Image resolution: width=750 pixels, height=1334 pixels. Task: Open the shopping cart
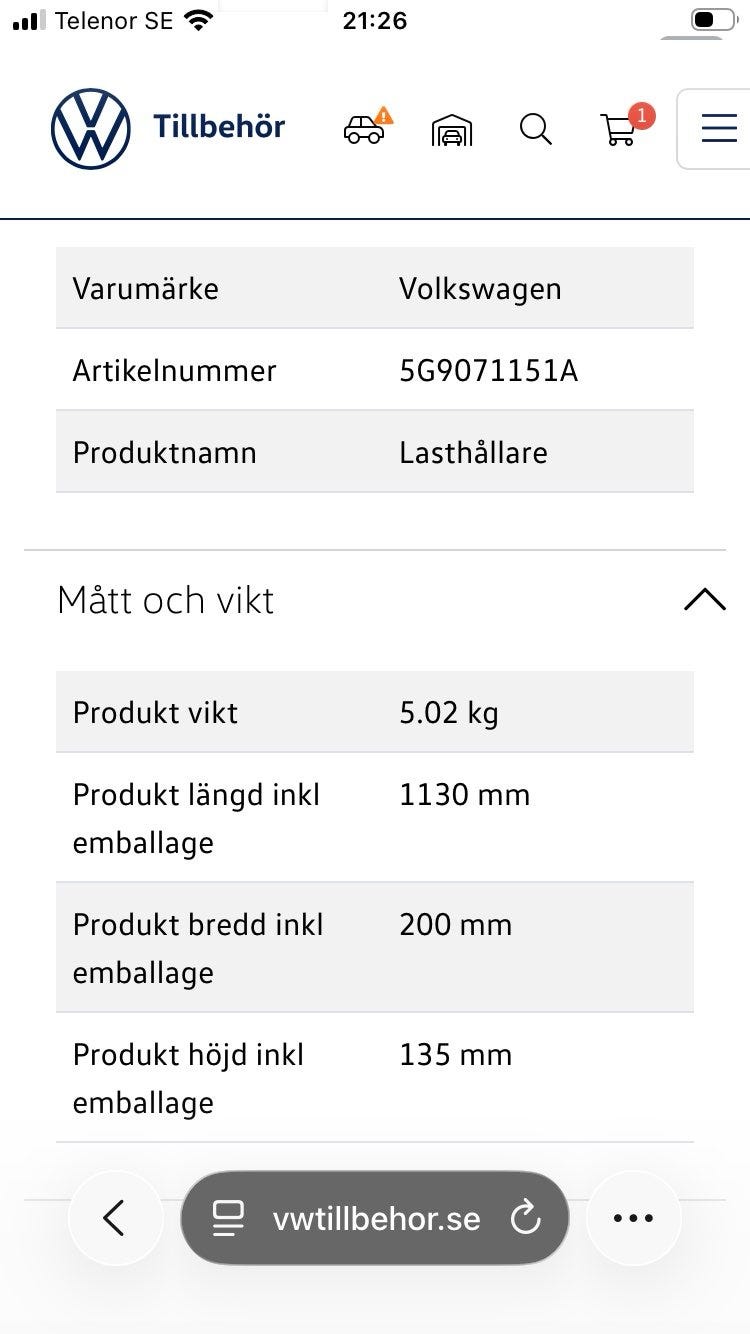pos(620,129)
